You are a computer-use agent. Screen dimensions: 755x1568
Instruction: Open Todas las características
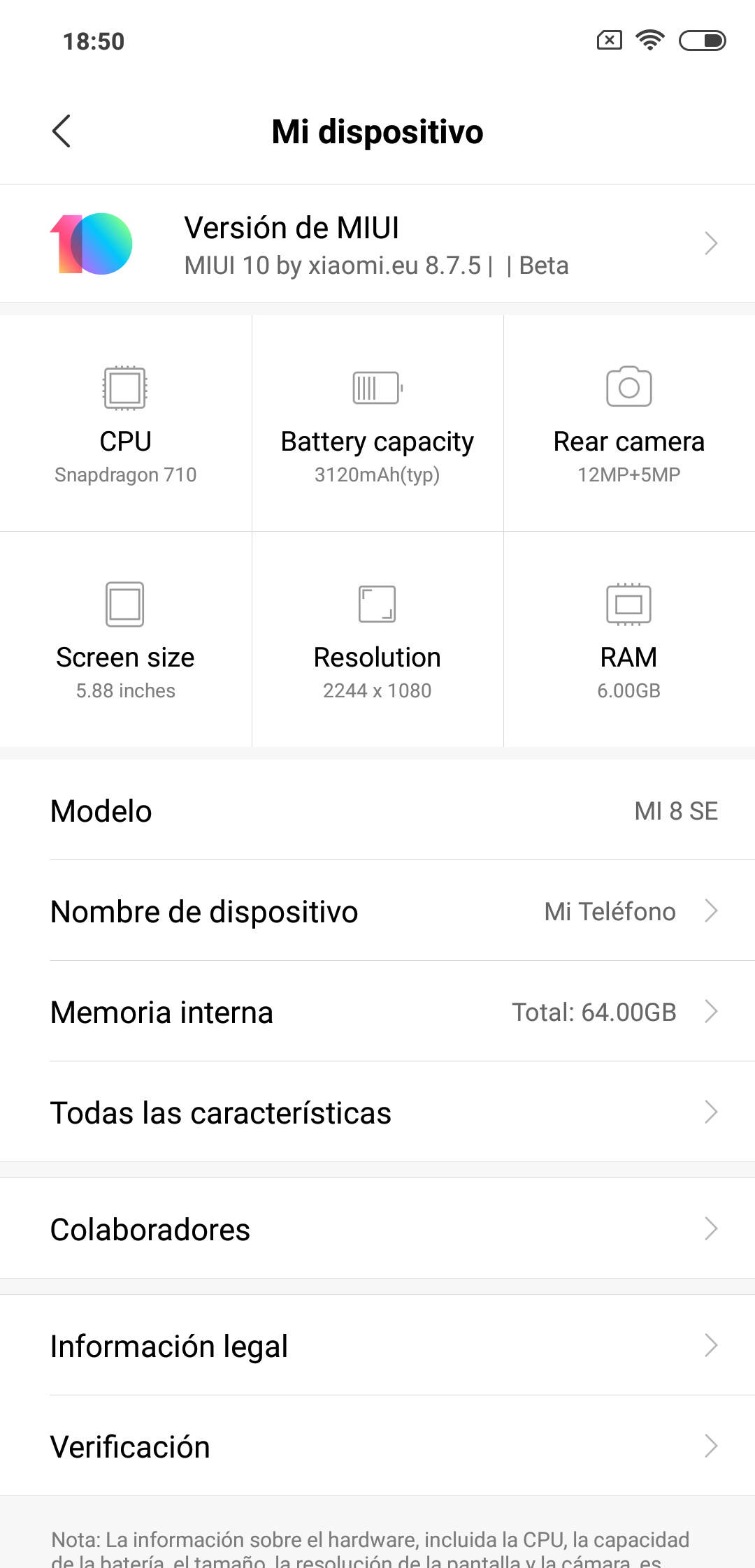coord(377,1112)
